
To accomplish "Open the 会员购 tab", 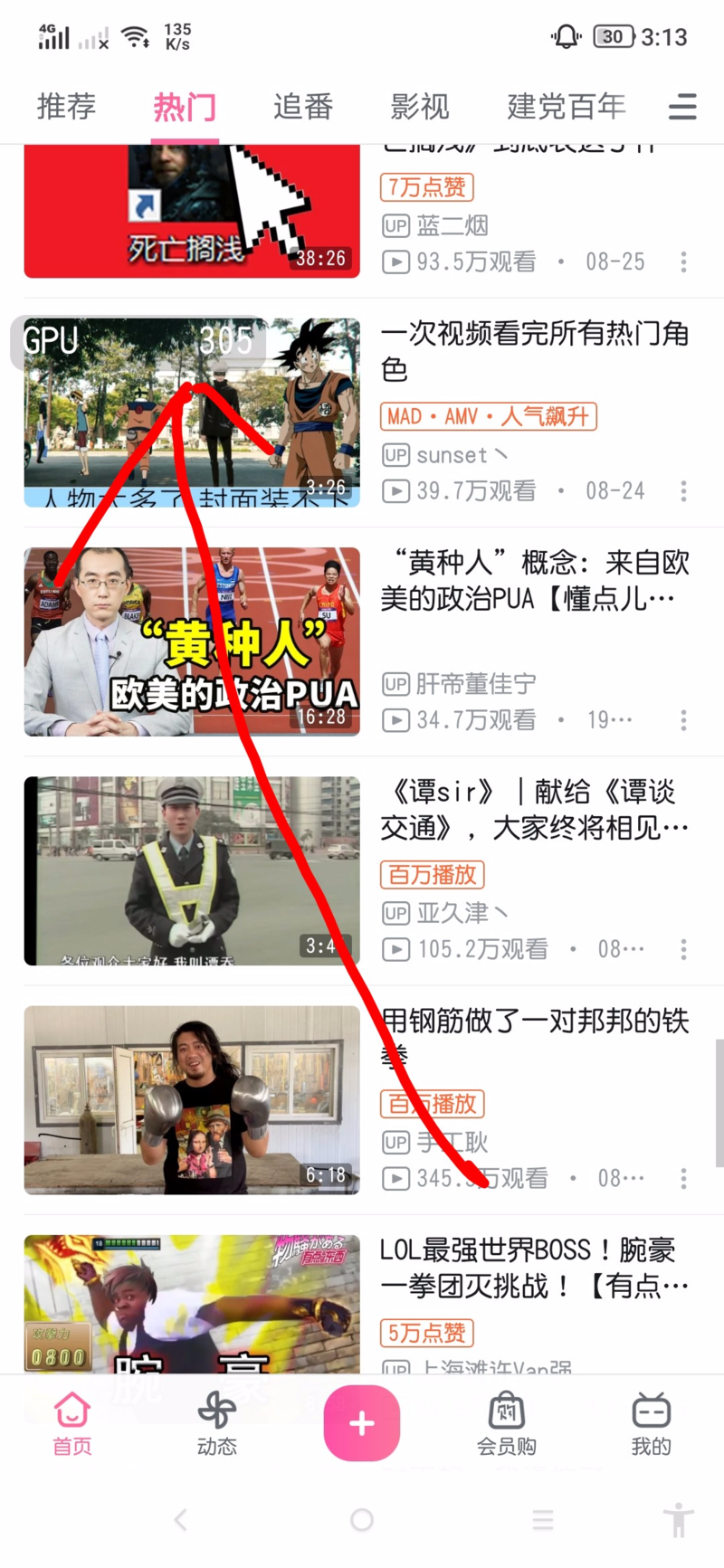I will pyautogui.click(x=507, y=1423).
